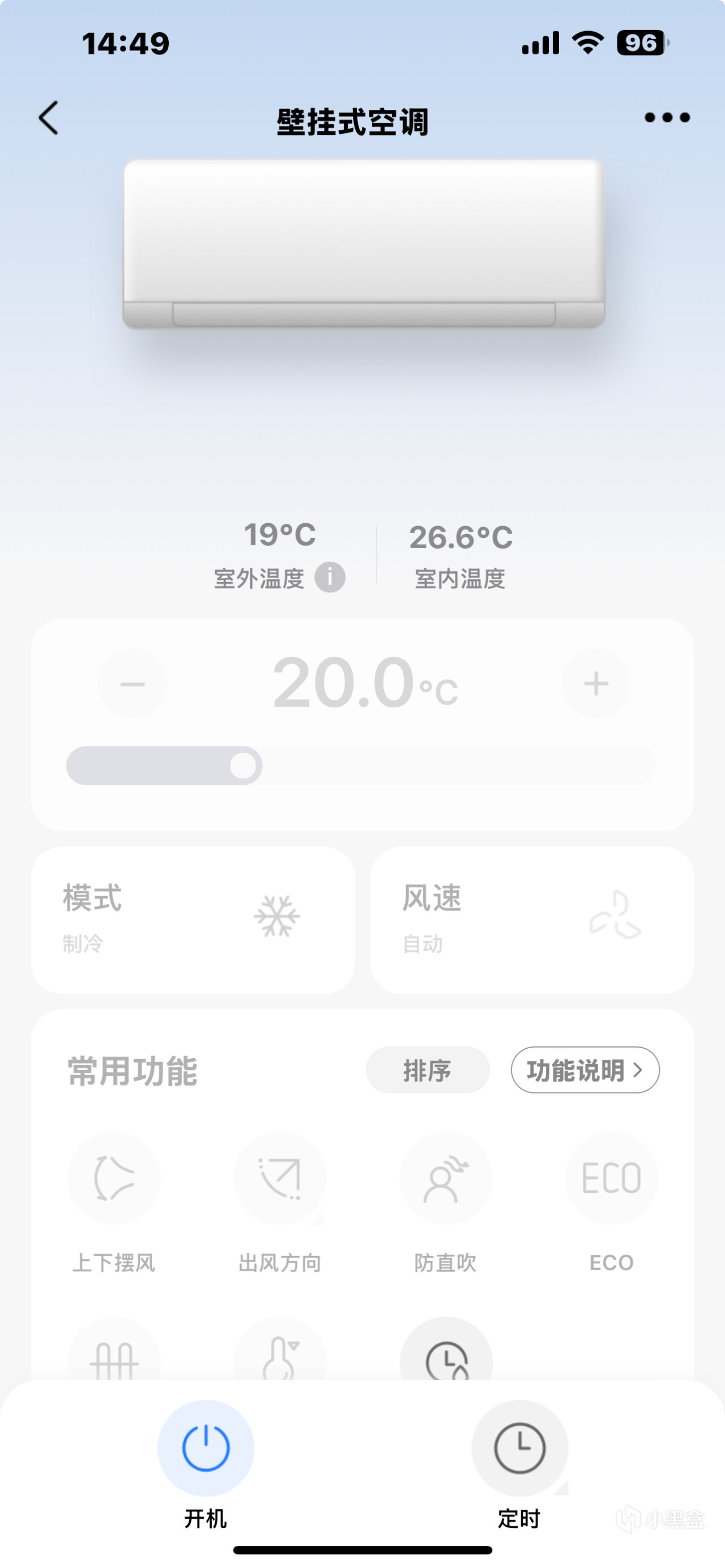725x1568 pixels.
Task: Turn on ECO mode
Action: click(611, 1178)
